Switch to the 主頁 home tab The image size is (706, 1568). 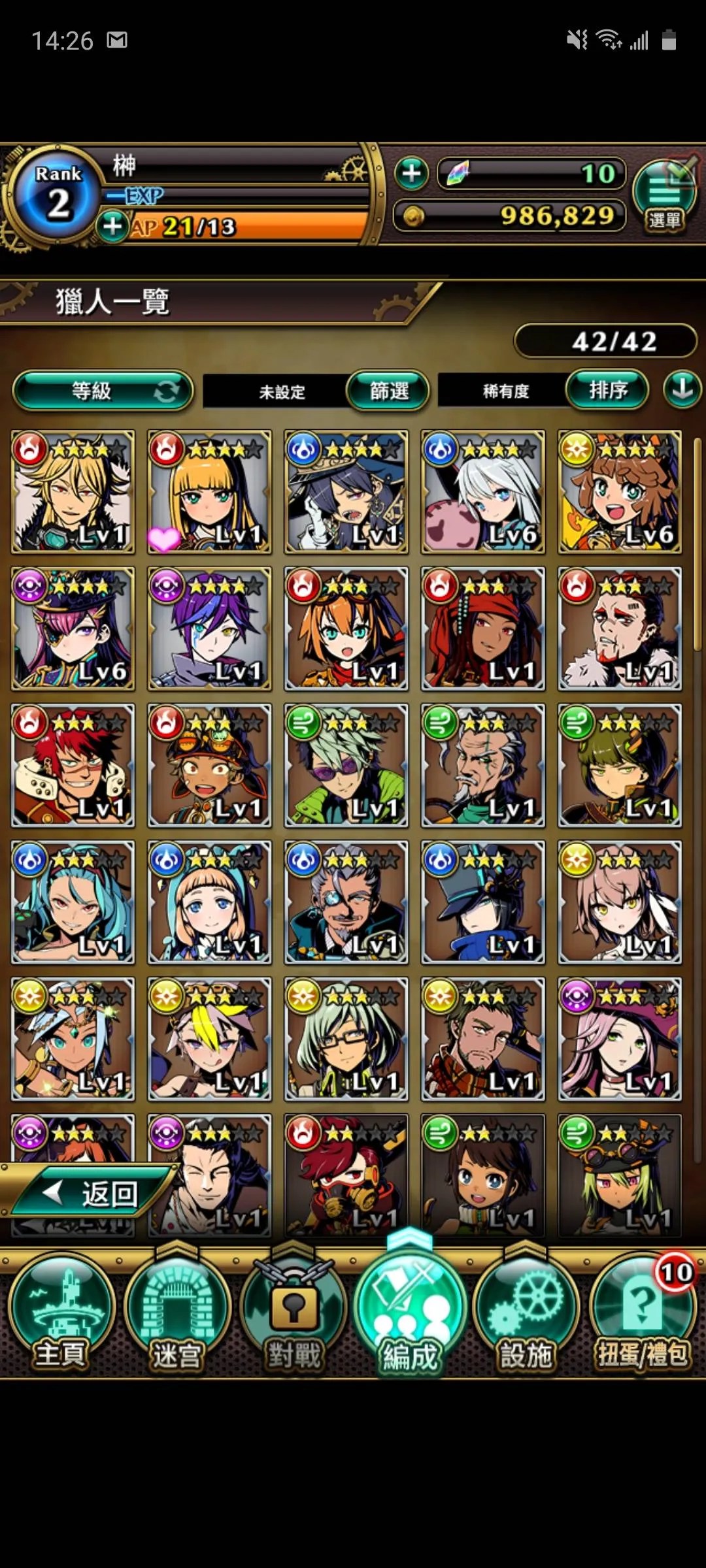(x=60, y=1313)
